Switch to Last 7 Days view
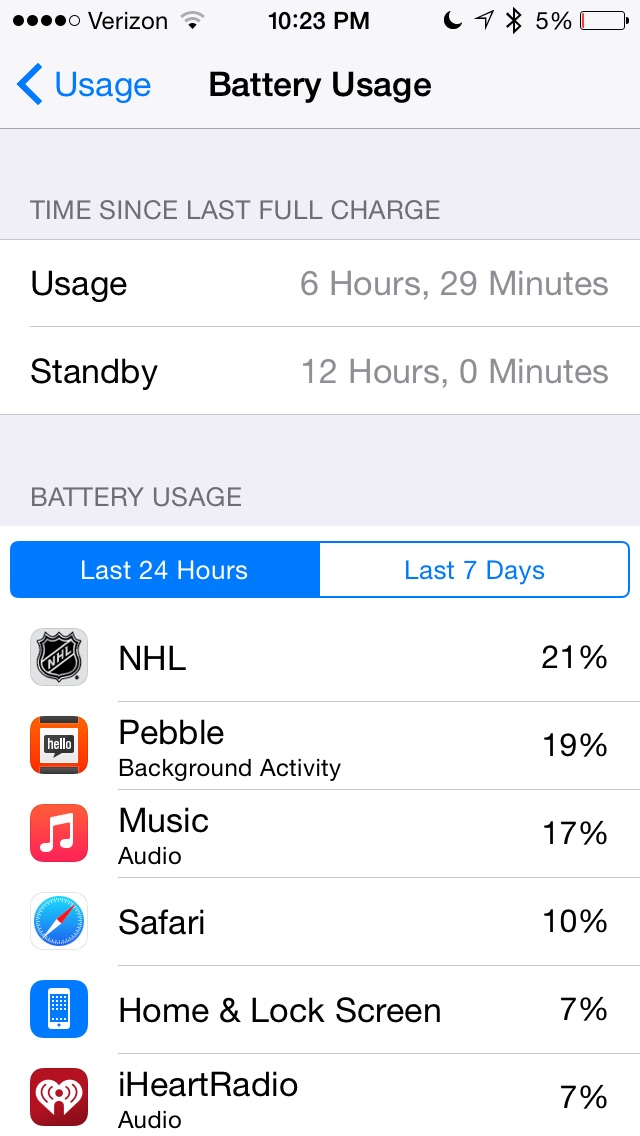The width and height of the screenshot is (640, 1136). tap(474, 570)
